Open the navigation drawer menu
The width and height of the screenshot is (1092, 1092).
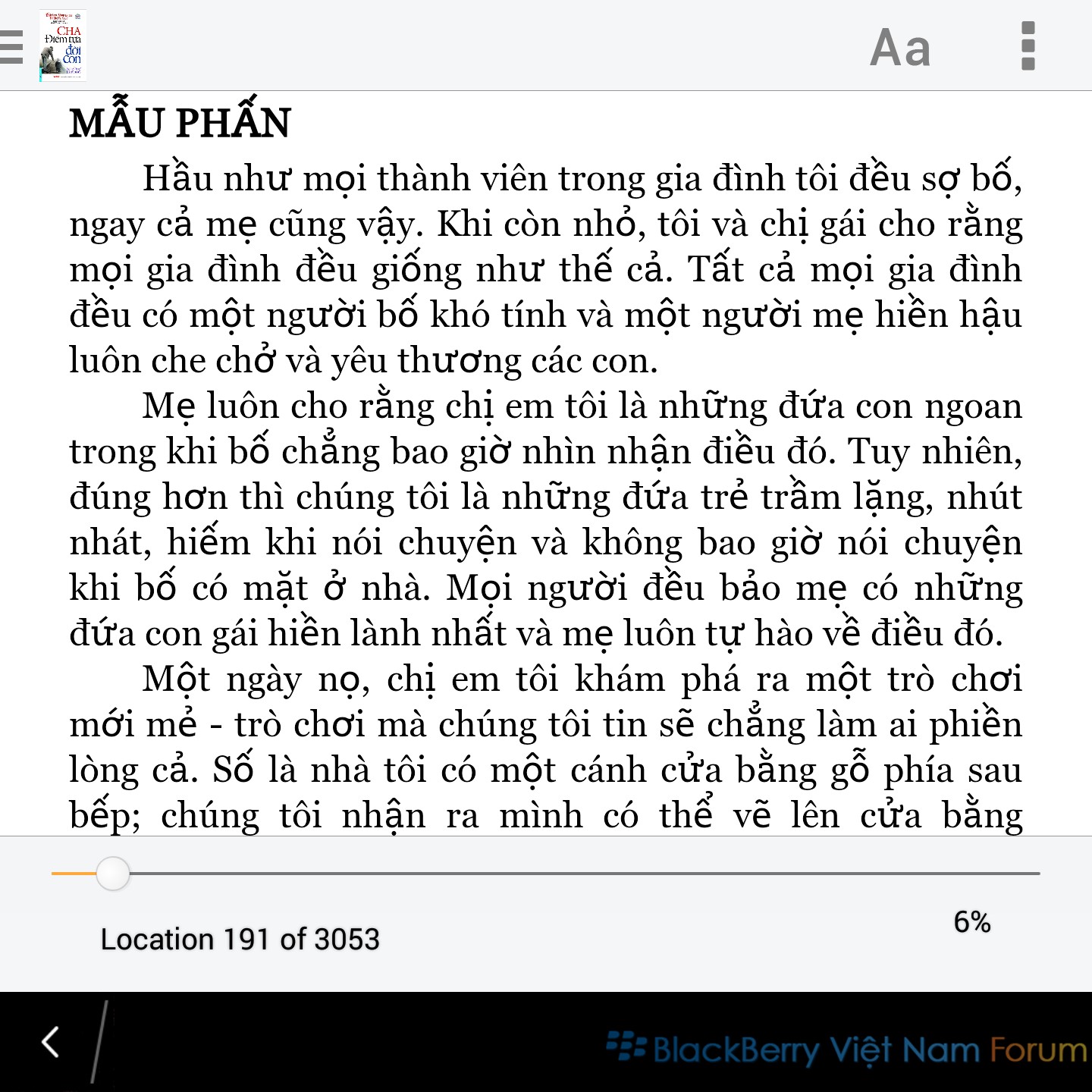pos(11,47)
